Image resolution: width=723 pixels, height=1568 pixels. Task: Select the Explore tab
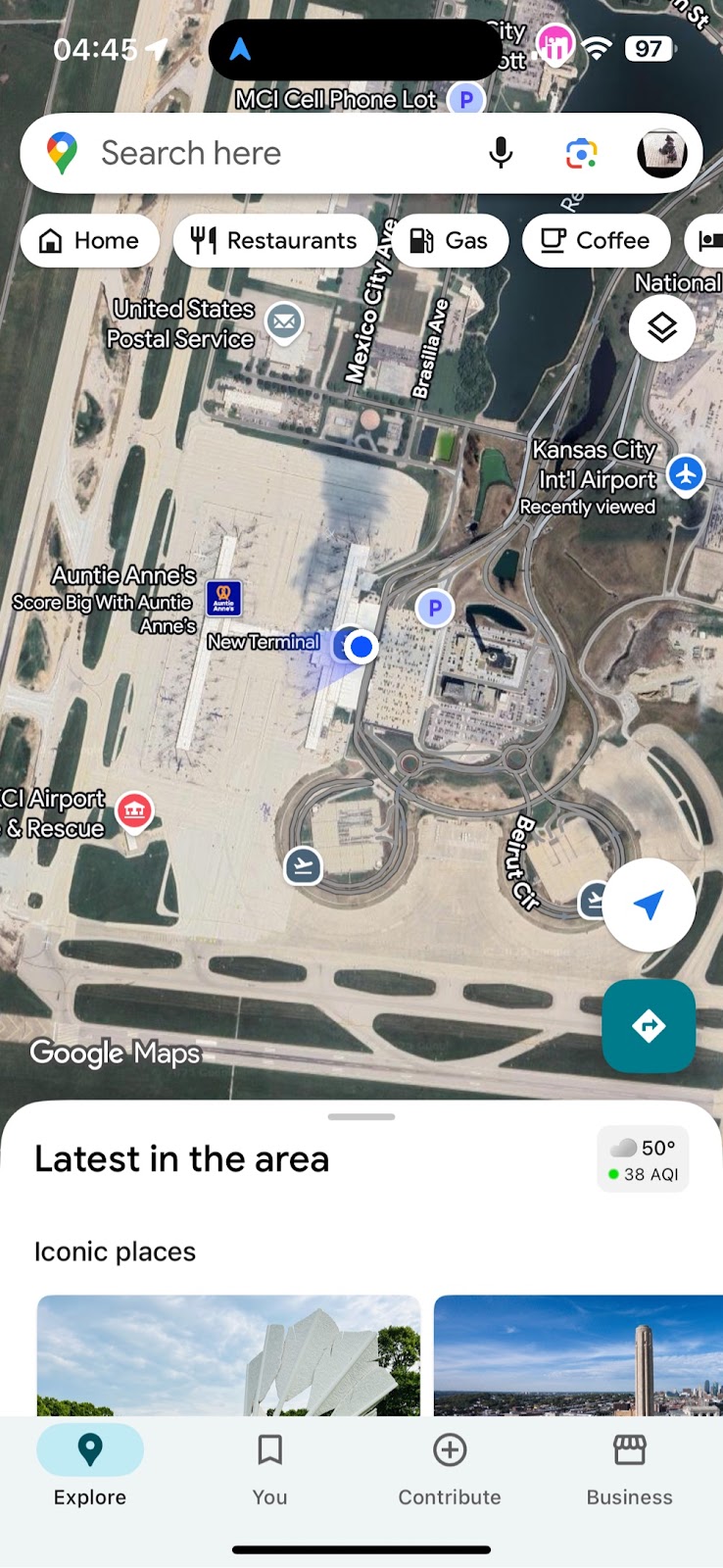pyautogui.click(x=90, y=1468)
